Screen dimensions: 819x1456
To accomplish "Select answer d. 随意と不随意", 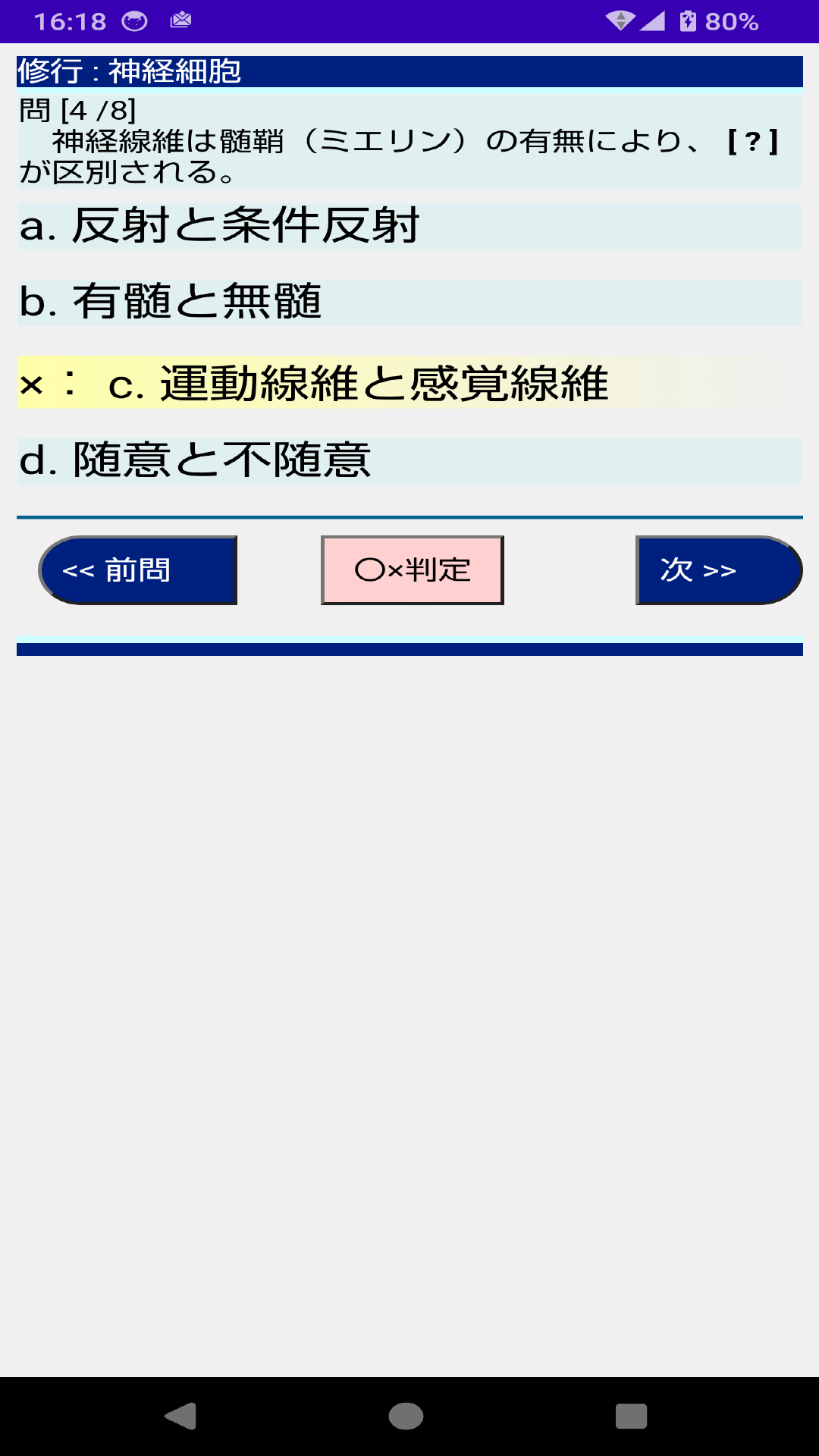I will [409, 460].
